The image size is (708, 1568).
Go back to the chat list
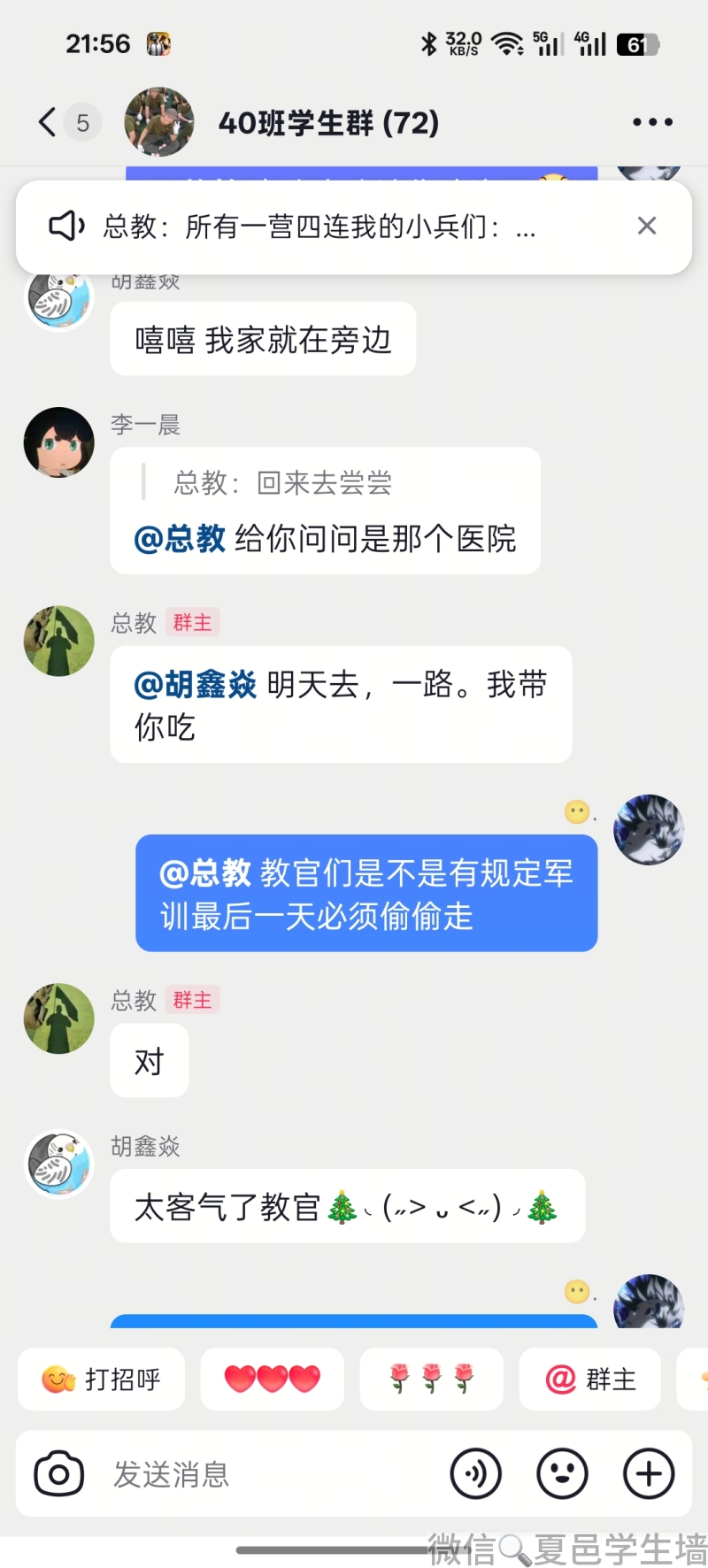coord(48,122)
